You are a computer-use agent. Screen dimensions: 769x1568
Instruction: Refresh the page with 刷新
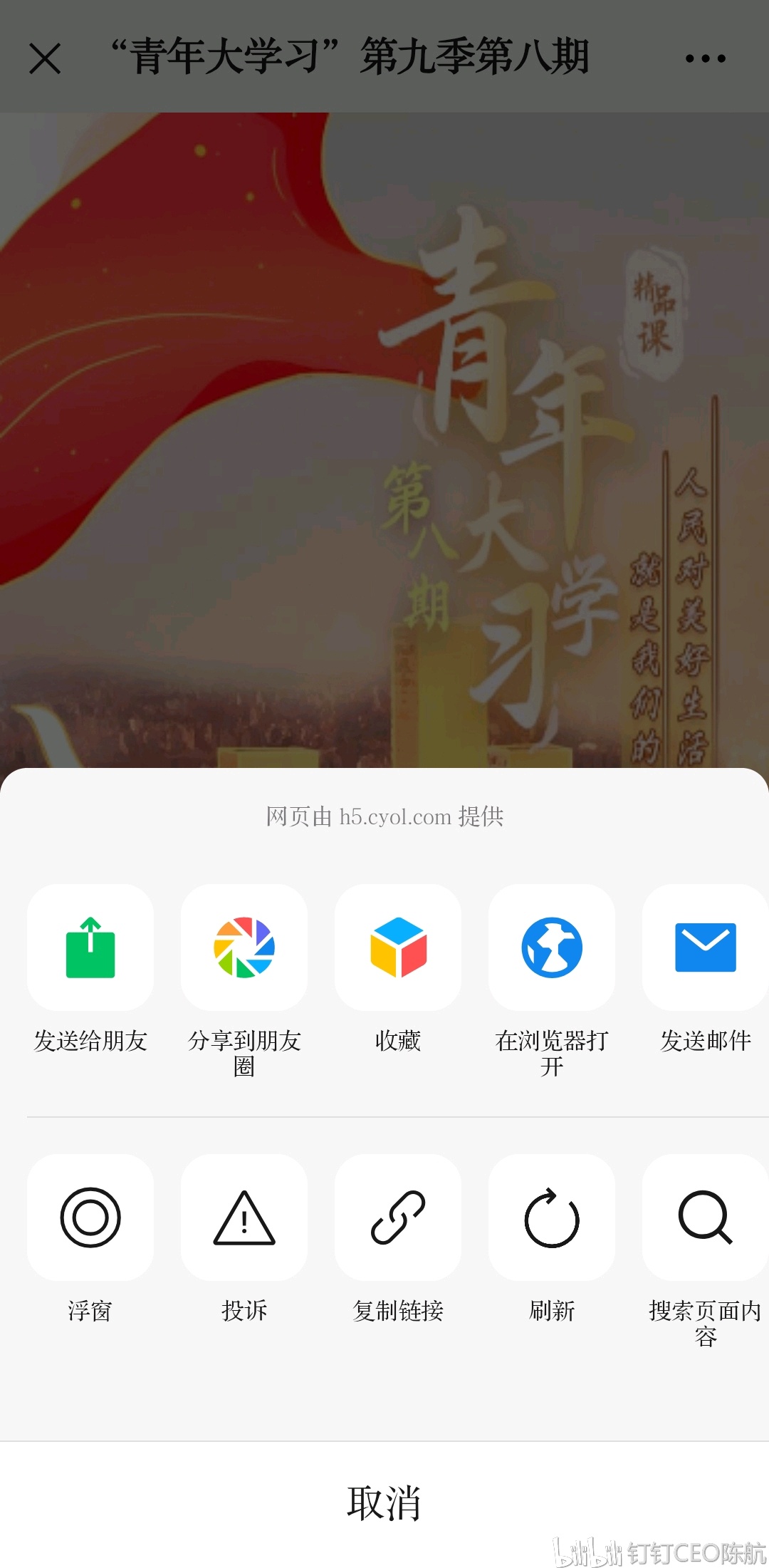[552, 1217]
